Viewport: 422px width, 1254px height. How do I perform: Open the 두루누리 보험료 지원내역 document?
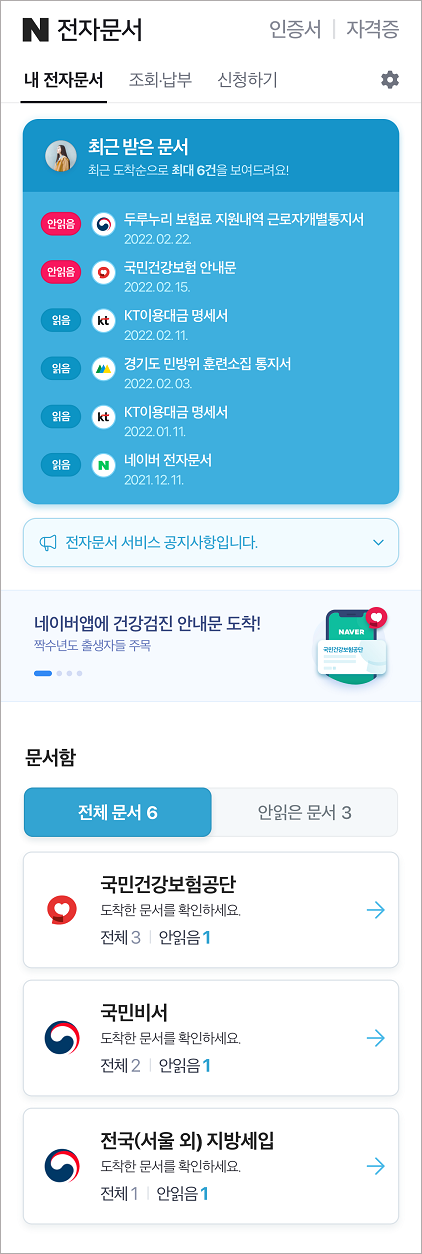coord(211,227)
